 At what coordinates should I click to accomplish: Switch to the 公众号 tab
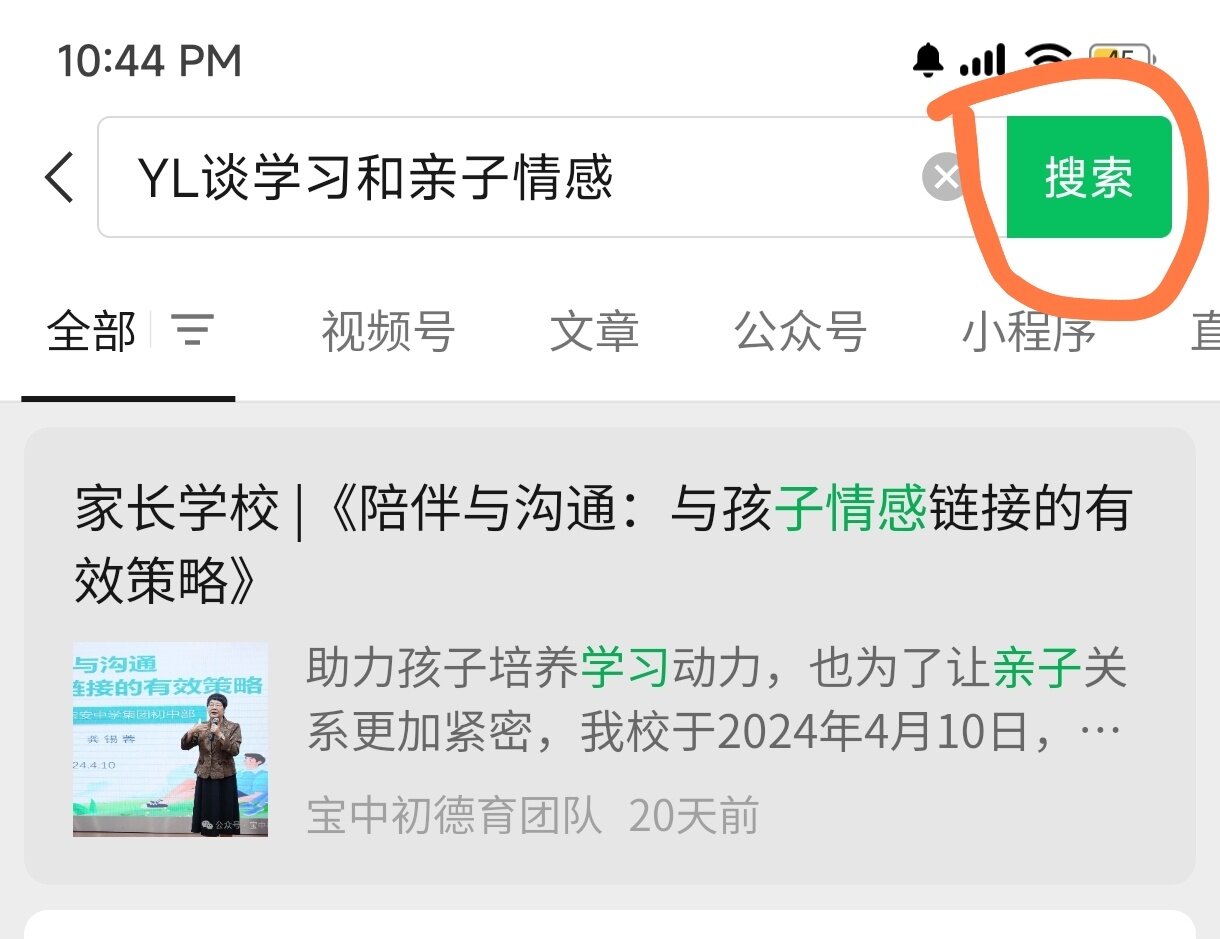click(x=800, y=332)
